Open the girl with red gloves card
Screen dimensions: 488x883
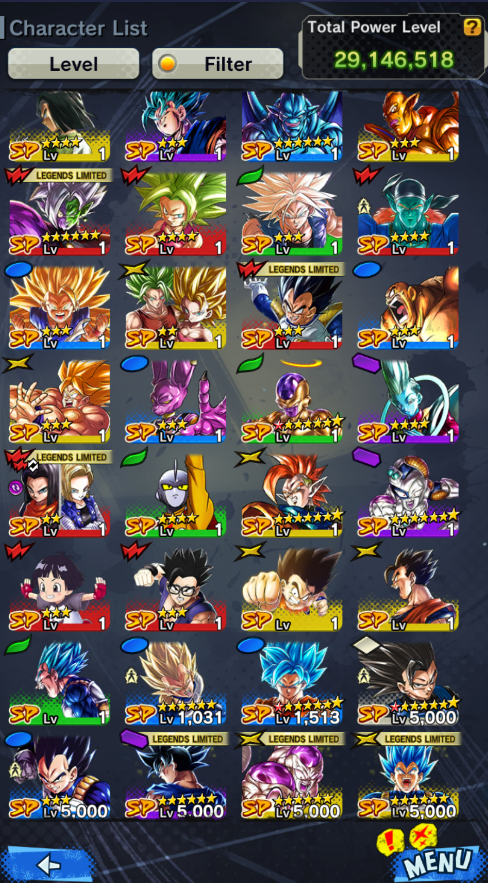pos(60,590)
